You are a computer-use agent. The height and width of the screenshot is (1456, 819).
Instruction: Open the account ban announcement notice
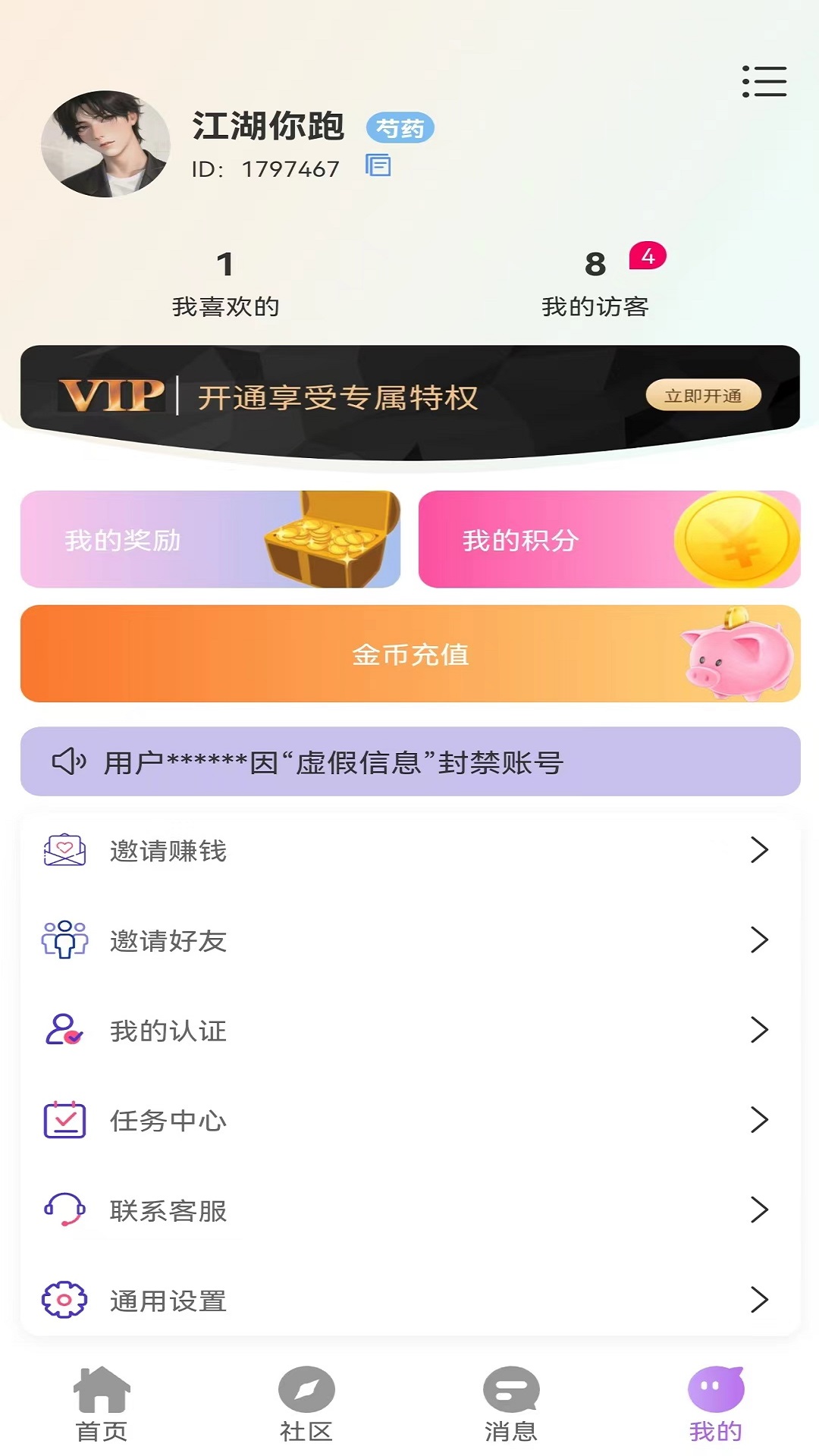(x=410, y=761)
